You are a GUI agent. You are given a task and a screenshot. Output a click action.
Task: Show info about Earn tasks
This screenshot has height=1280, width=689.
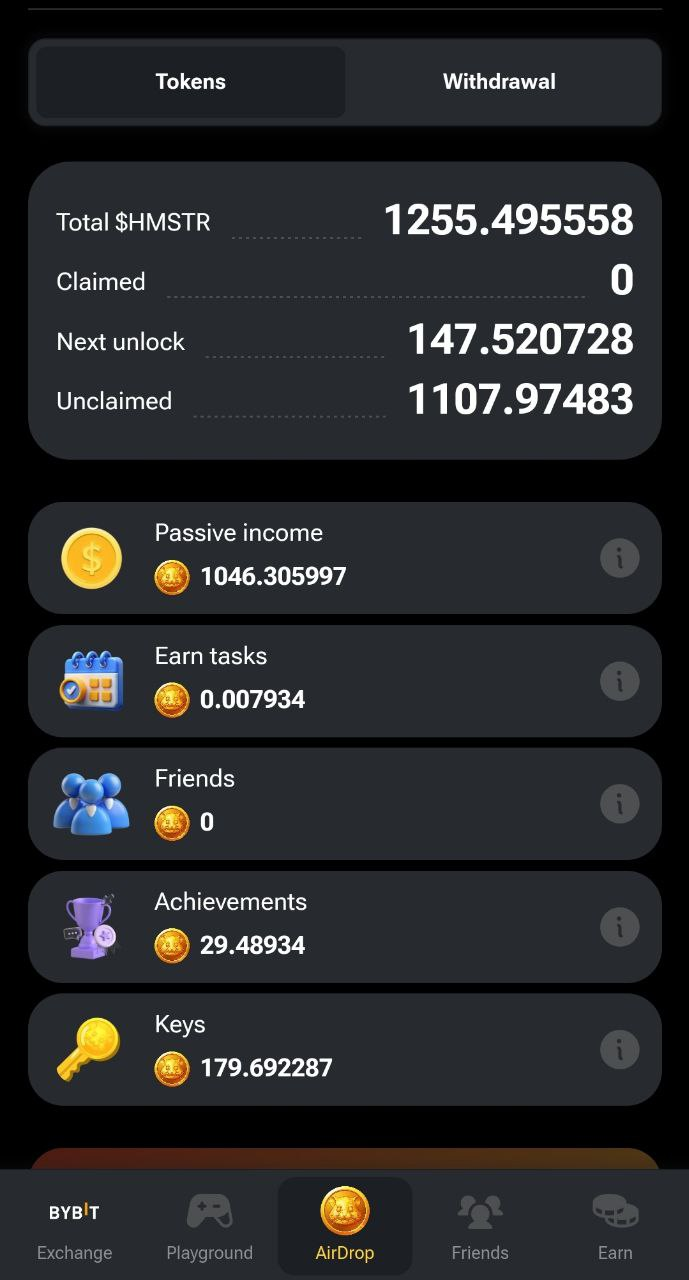pos(619,681)
